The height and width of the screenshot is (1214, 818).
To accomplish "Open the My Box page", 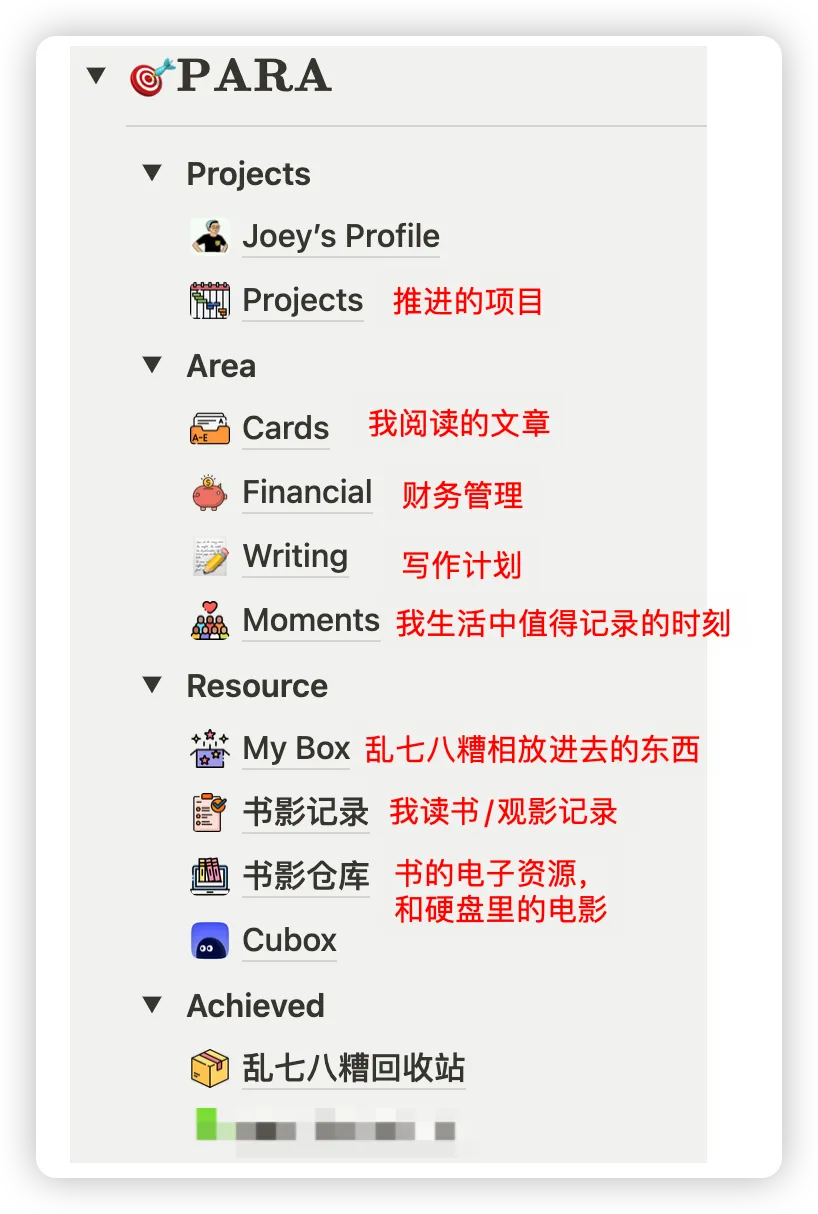I will tap(296, 749).
